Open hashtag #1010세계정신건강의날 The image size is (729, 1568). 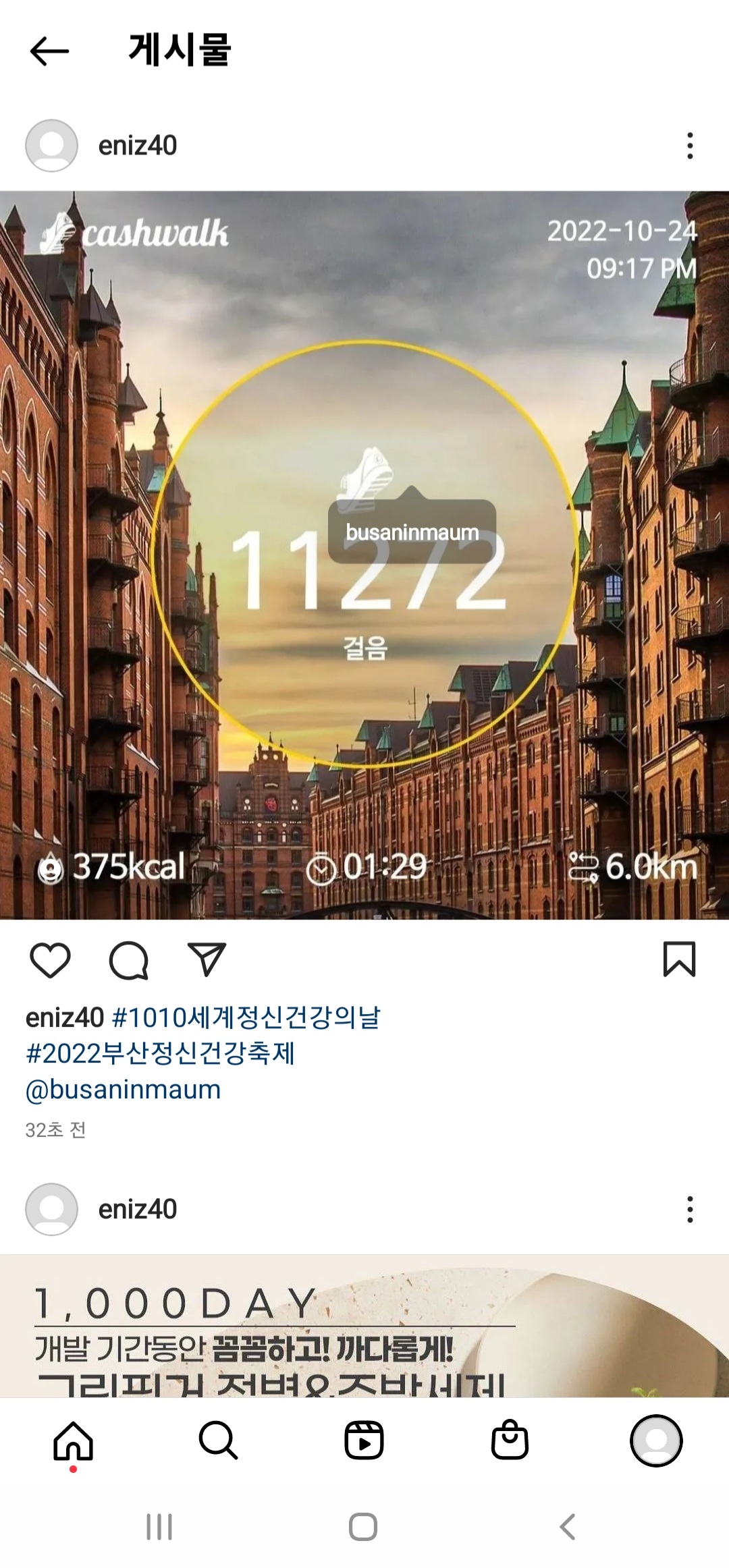coord(246,1017)
